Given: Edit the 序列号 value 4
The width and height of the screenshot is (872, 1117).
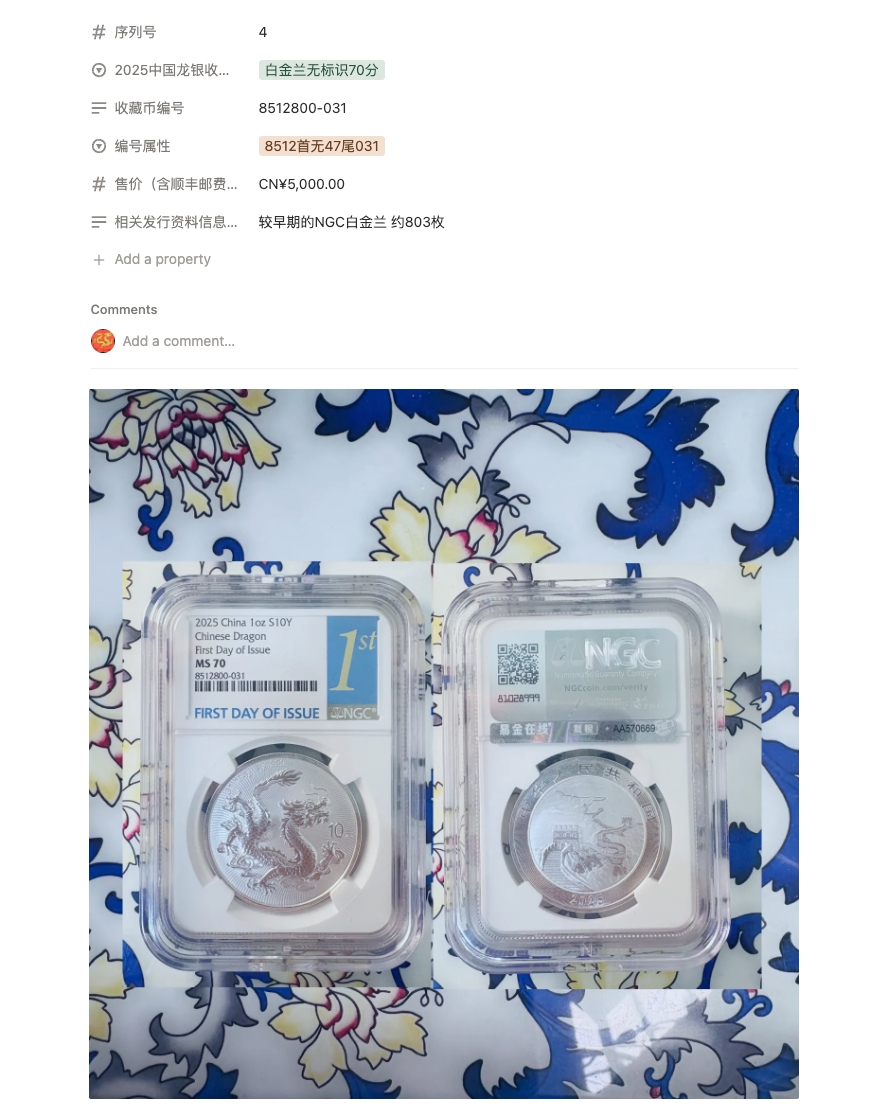Looking at the screenshot, I should 263,32.
